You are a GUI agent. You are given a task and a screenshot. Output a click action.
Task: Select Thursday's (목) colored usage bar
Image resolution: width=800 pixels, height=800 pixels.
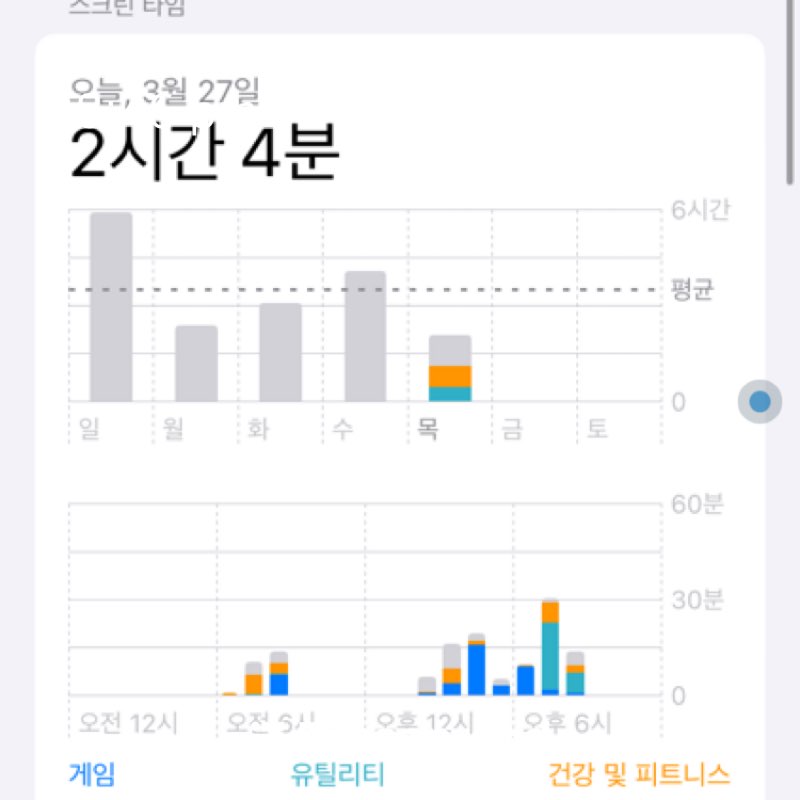coord(450,370)
